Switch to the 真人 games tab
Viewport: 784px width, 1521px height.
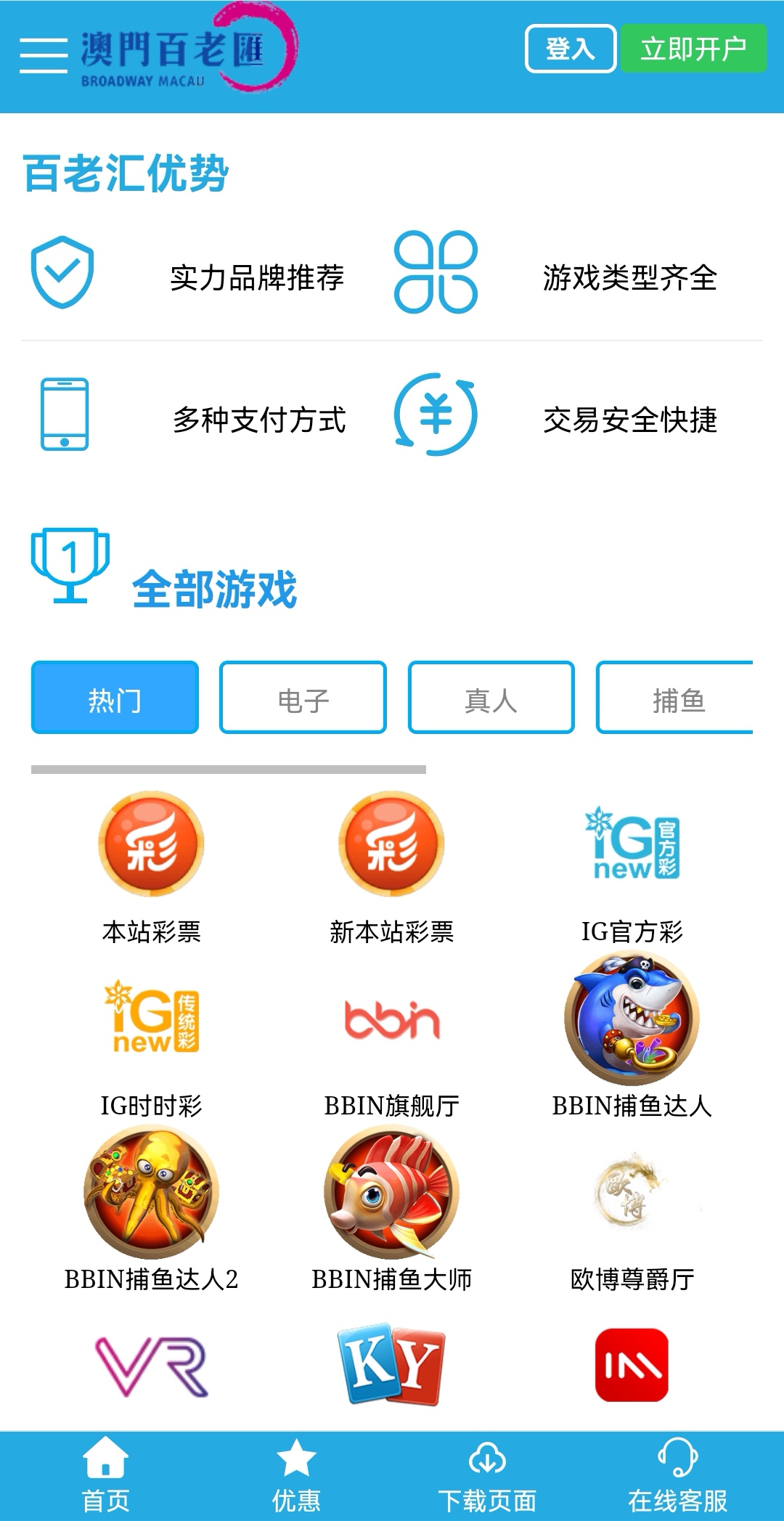pyautogui.click(x=491, y=698)
